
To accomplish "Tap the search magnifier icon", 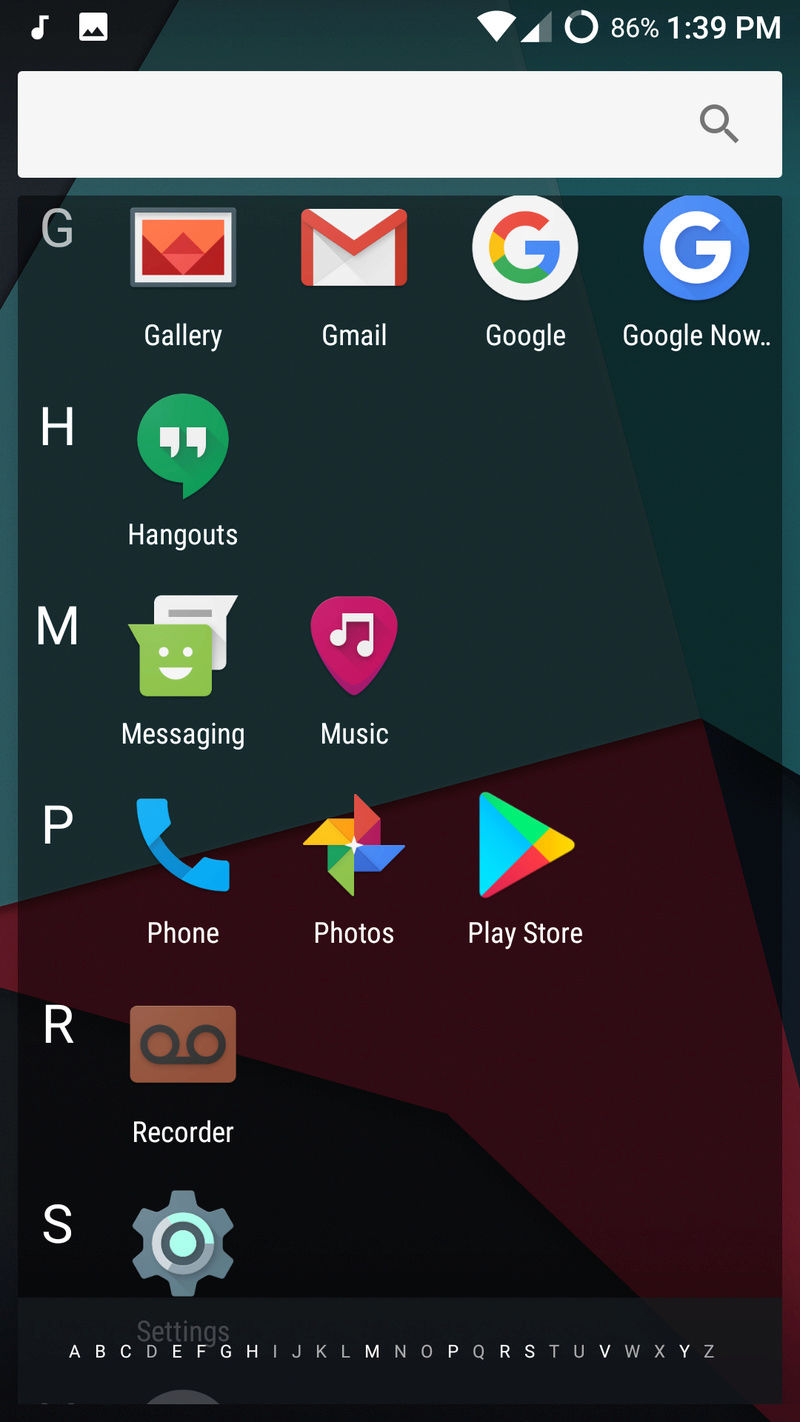I will click(x=719, y=124).
